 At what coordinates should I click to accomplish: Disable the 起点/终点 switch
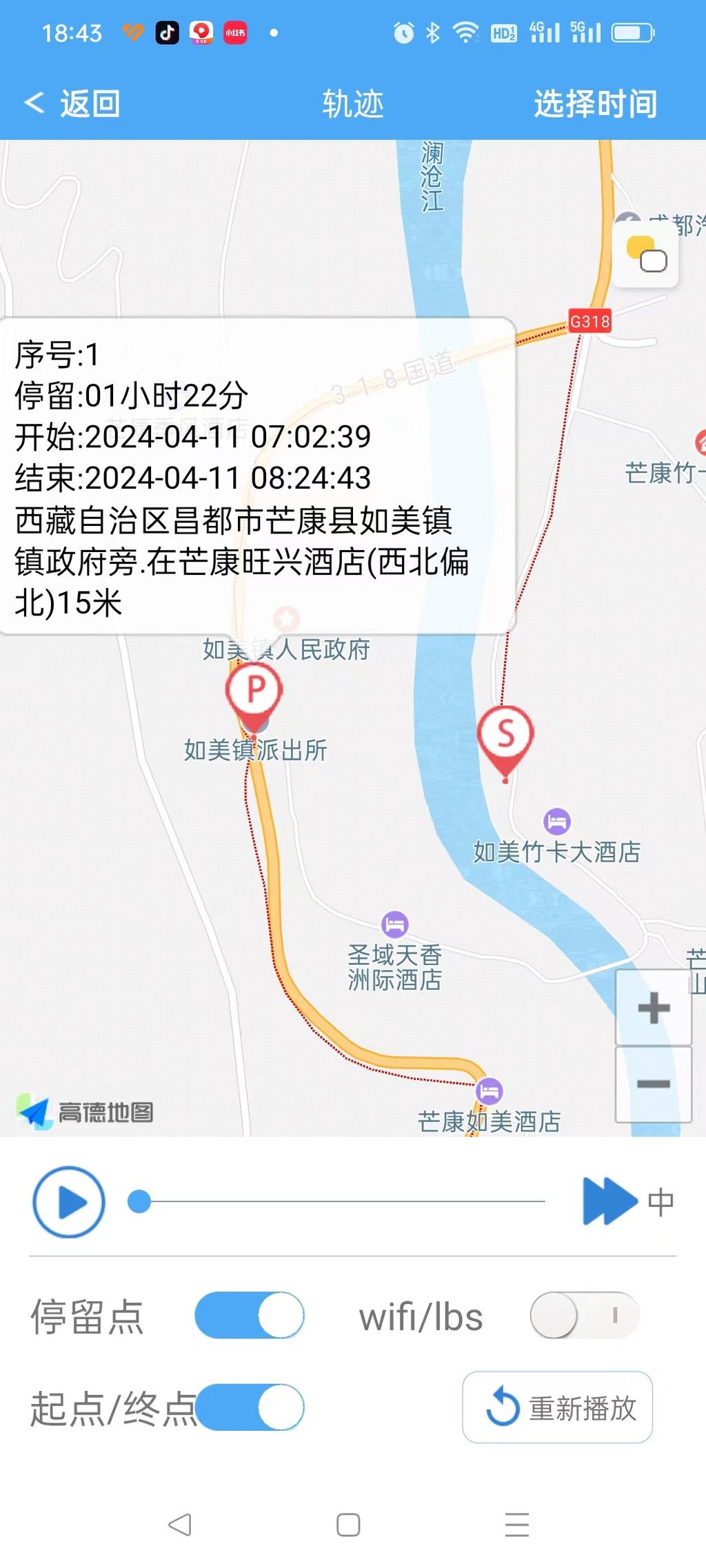click(x=250, y=1407)
